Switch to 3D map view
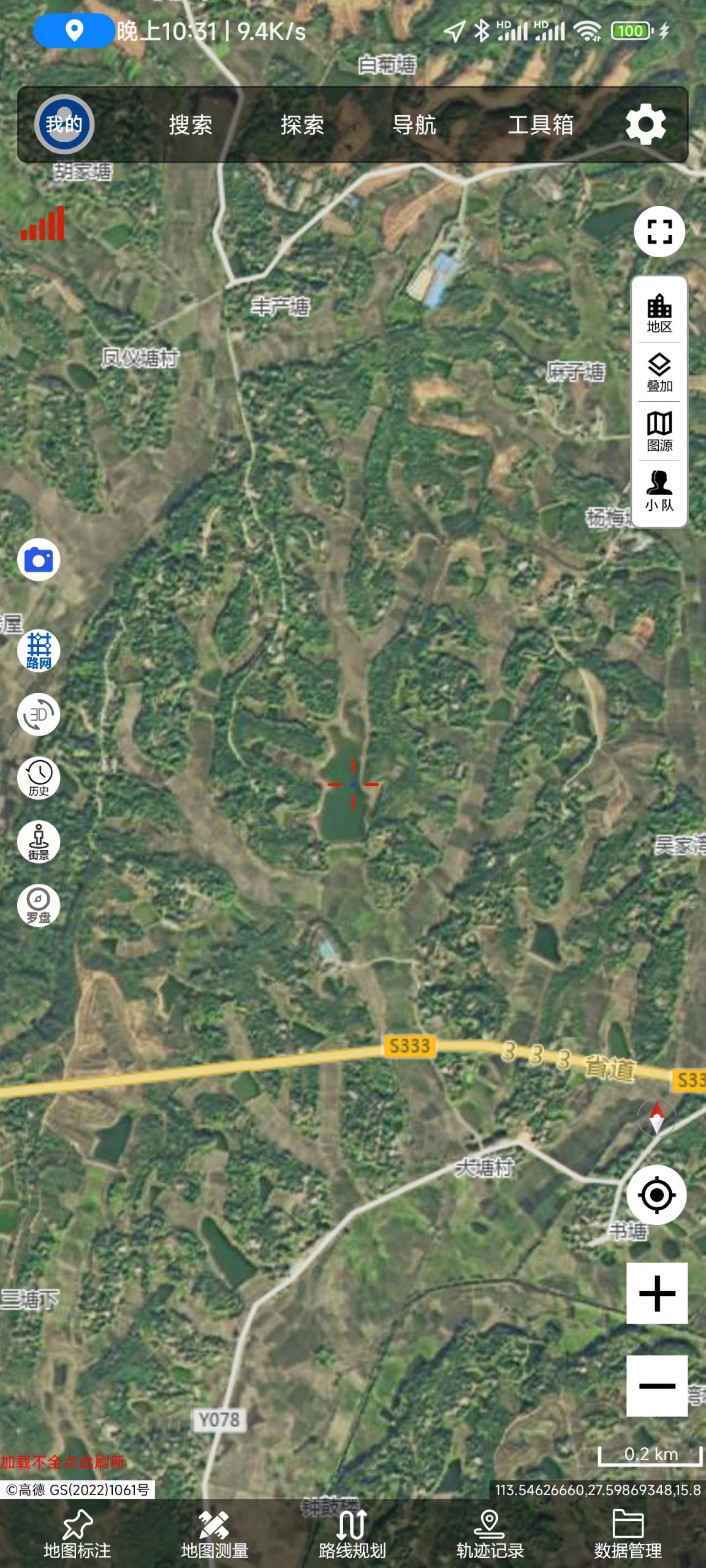Screen dimensions: 706x1568 [39, 714]
